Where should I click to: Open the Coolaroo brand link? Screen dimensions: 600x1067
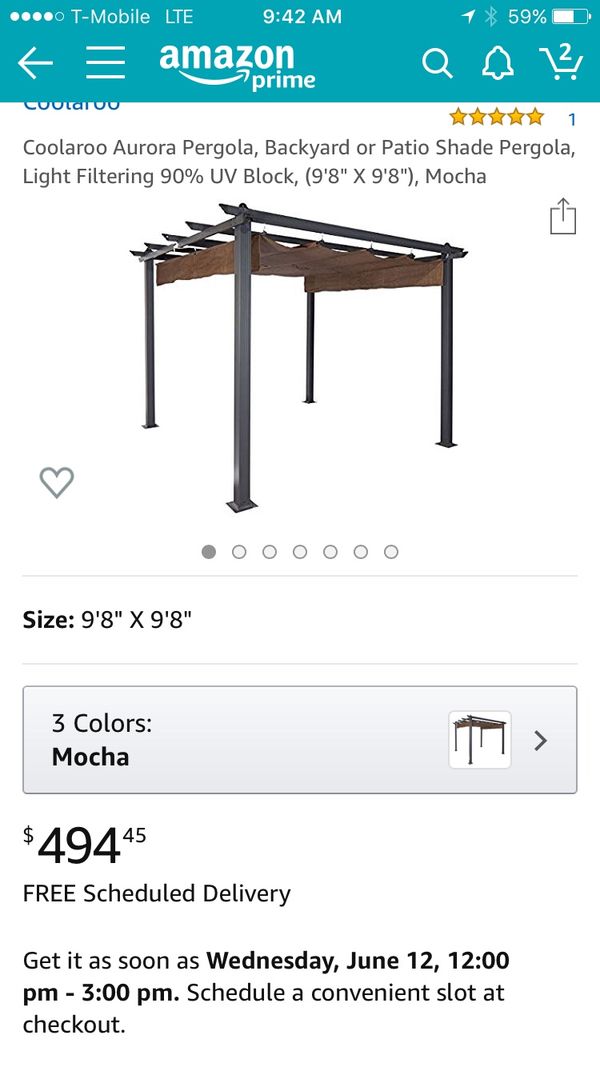(71, 104)
